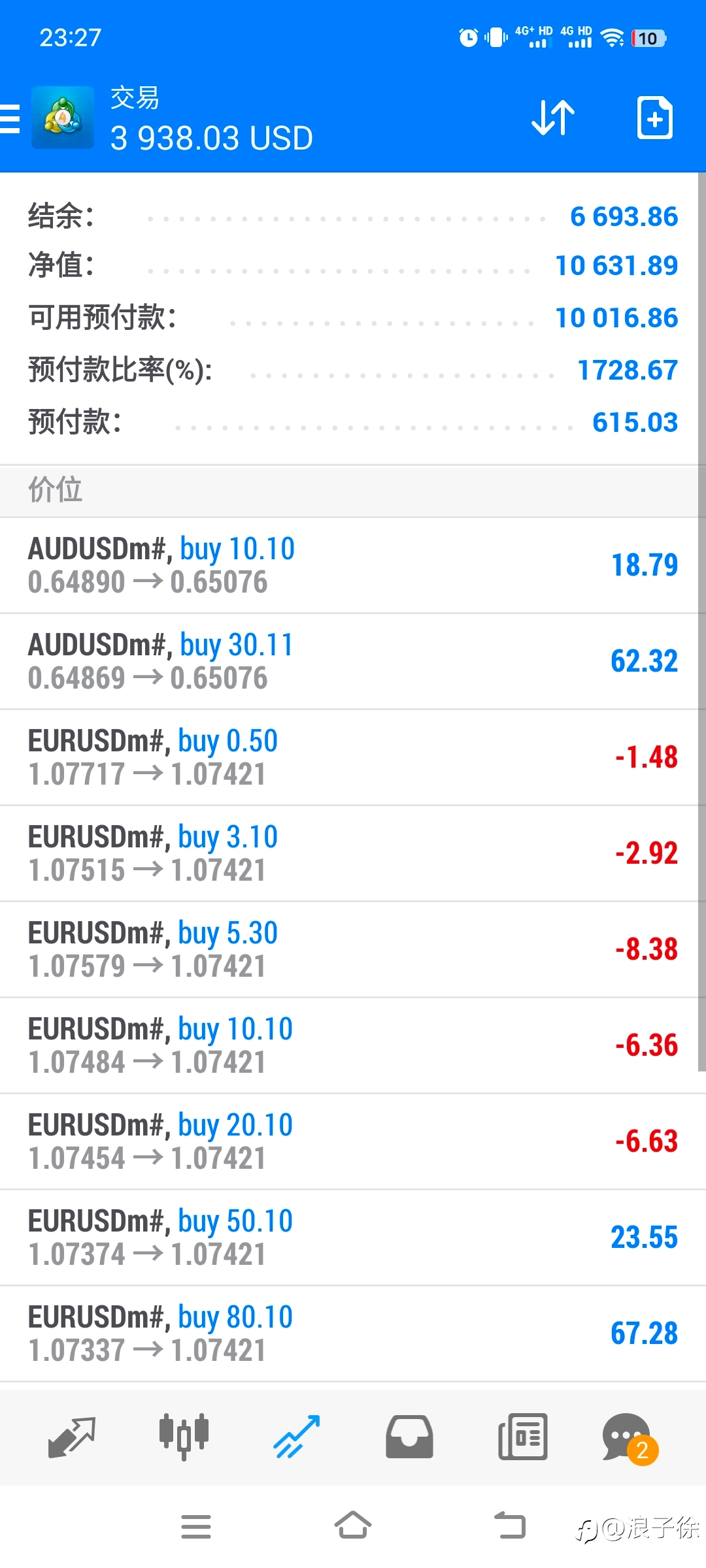This screenshot has height=1568, width=706.
Task: Select the EURUSDm# buy 0.50 position
Action: point(353,757)
